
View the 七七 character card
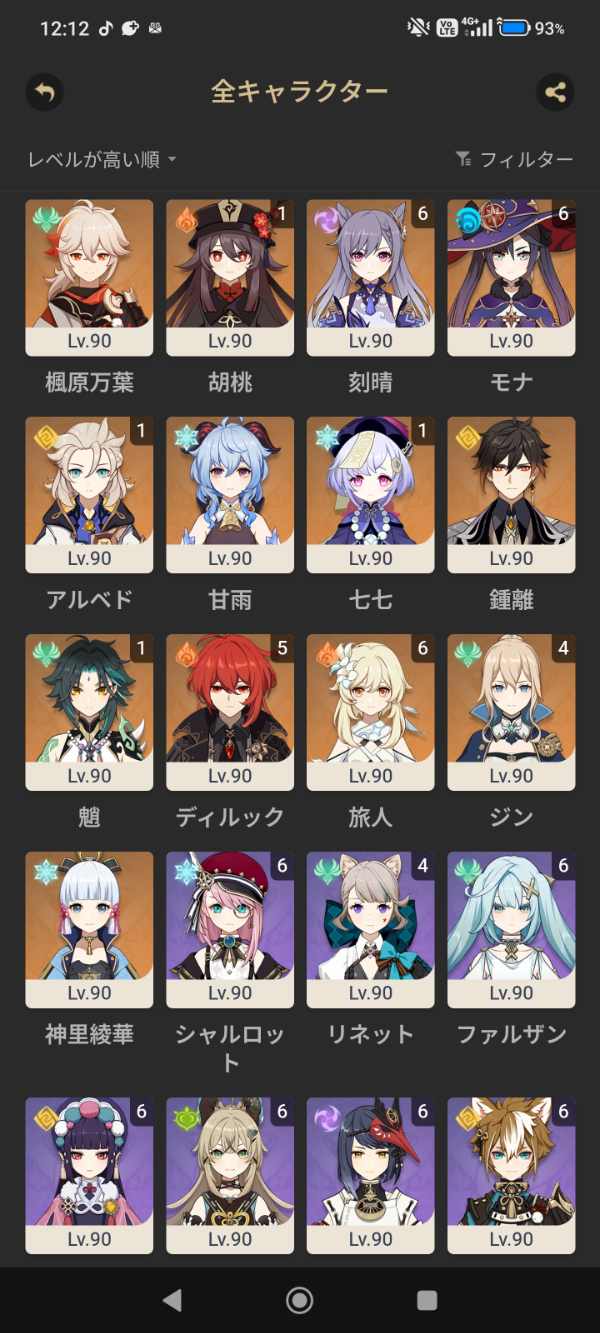point(371,495)
